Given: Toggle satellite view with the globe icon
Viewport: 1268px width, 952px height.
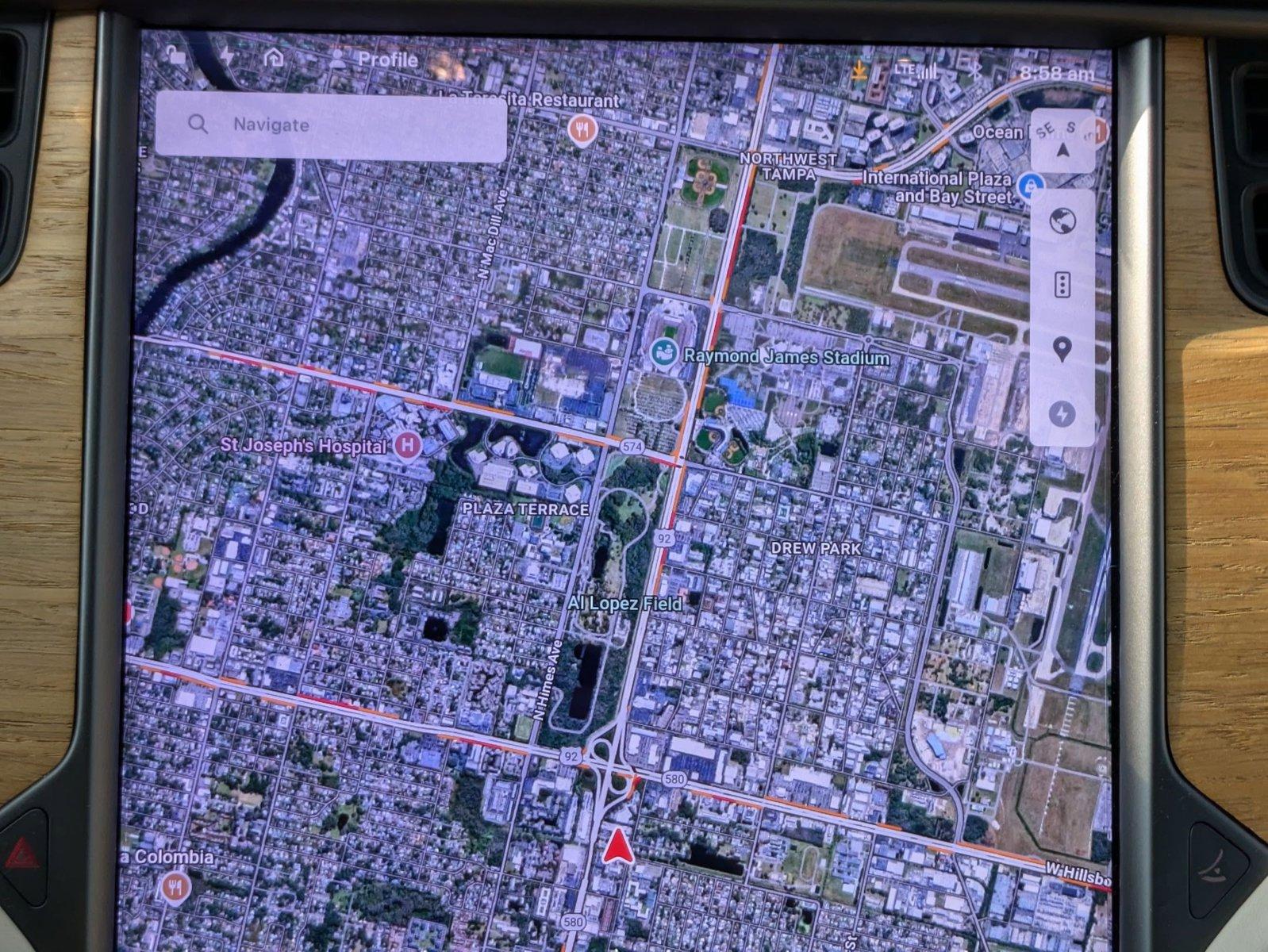Looking at the screenshot, I should pos(1062,221).
